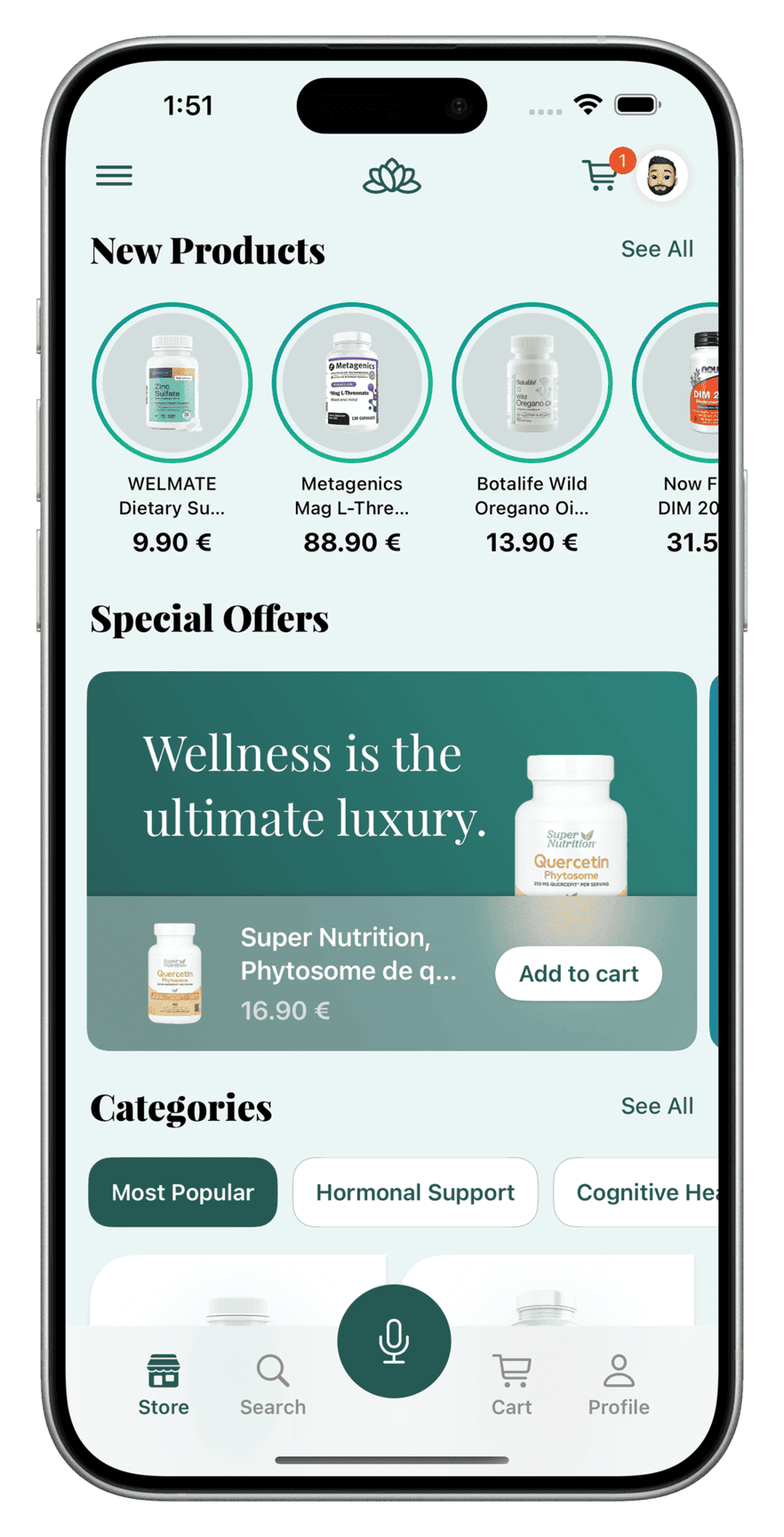
Task: Open WELMATE Dietary Supplement product
Action: coord(172,383)
